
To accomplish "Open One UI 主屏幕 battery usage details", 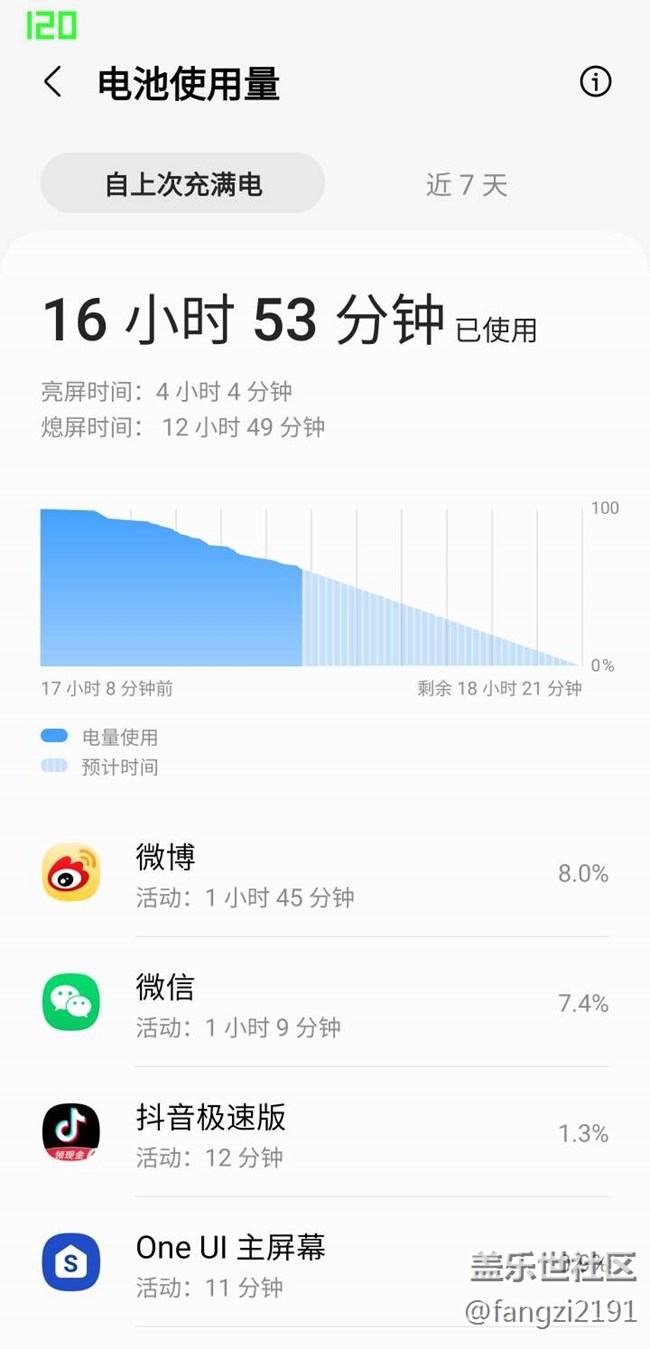I will [x=325, y=1262].
